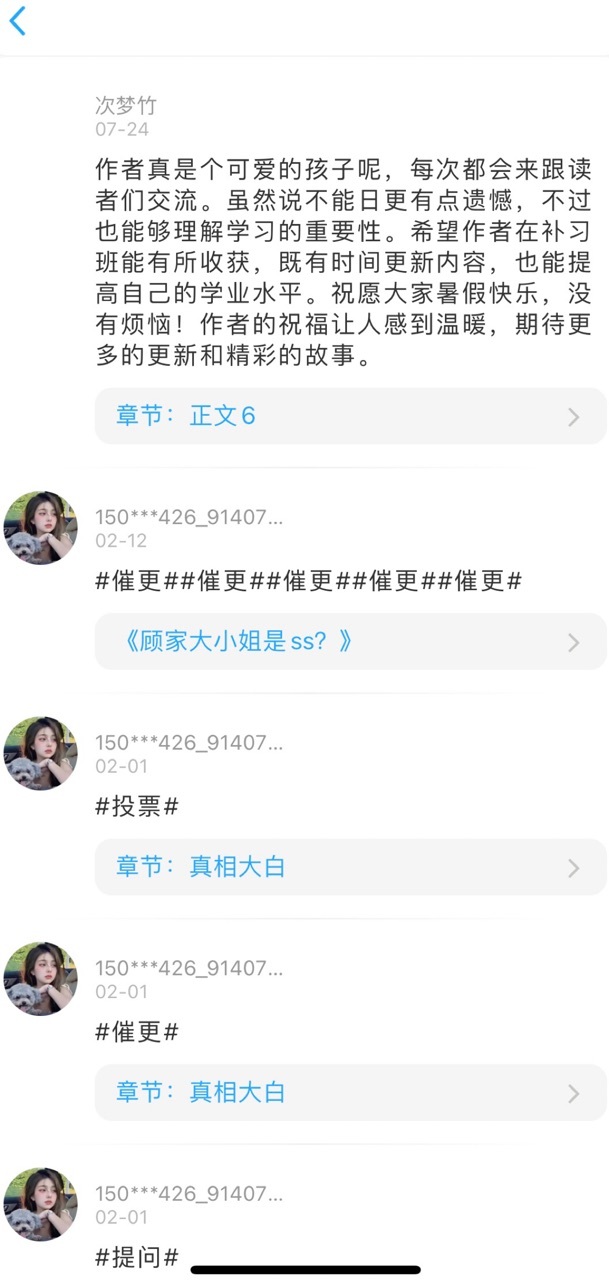Open the book 《顾家大小姐是ss?》

click(350, 641)
